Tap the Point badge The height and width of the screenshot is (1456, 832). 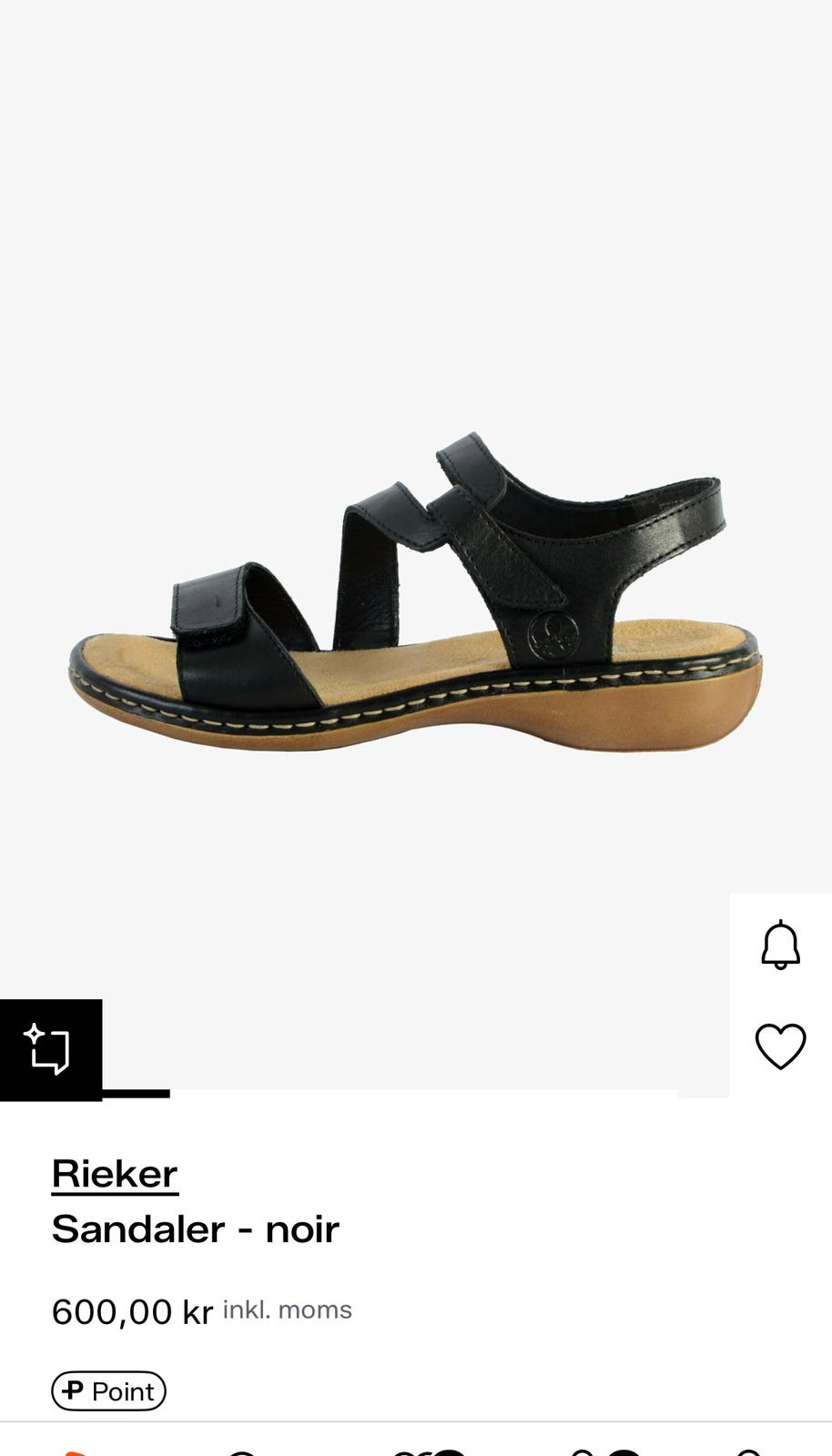click(x=108, y=1390)
